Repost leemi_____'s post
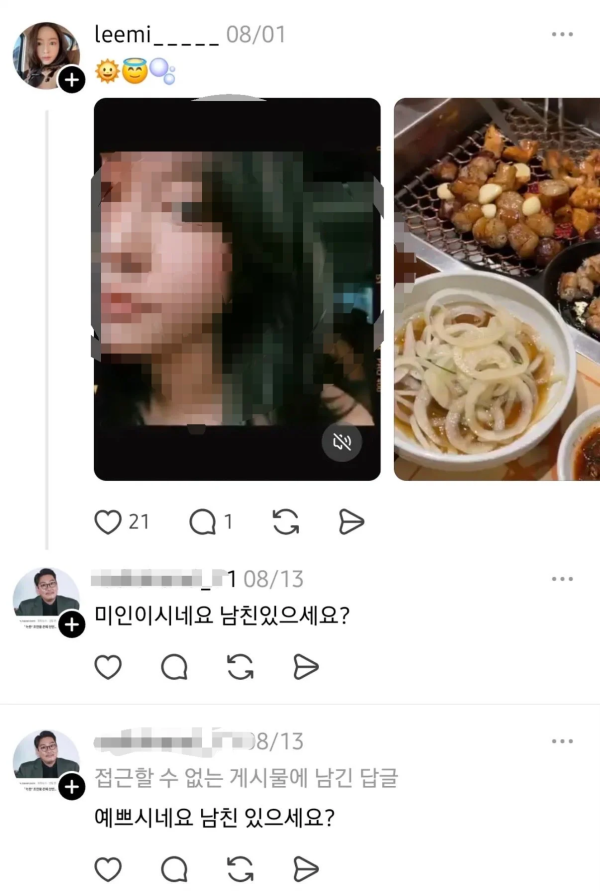This screenshot has width=600, height=891. coord(286,521)
